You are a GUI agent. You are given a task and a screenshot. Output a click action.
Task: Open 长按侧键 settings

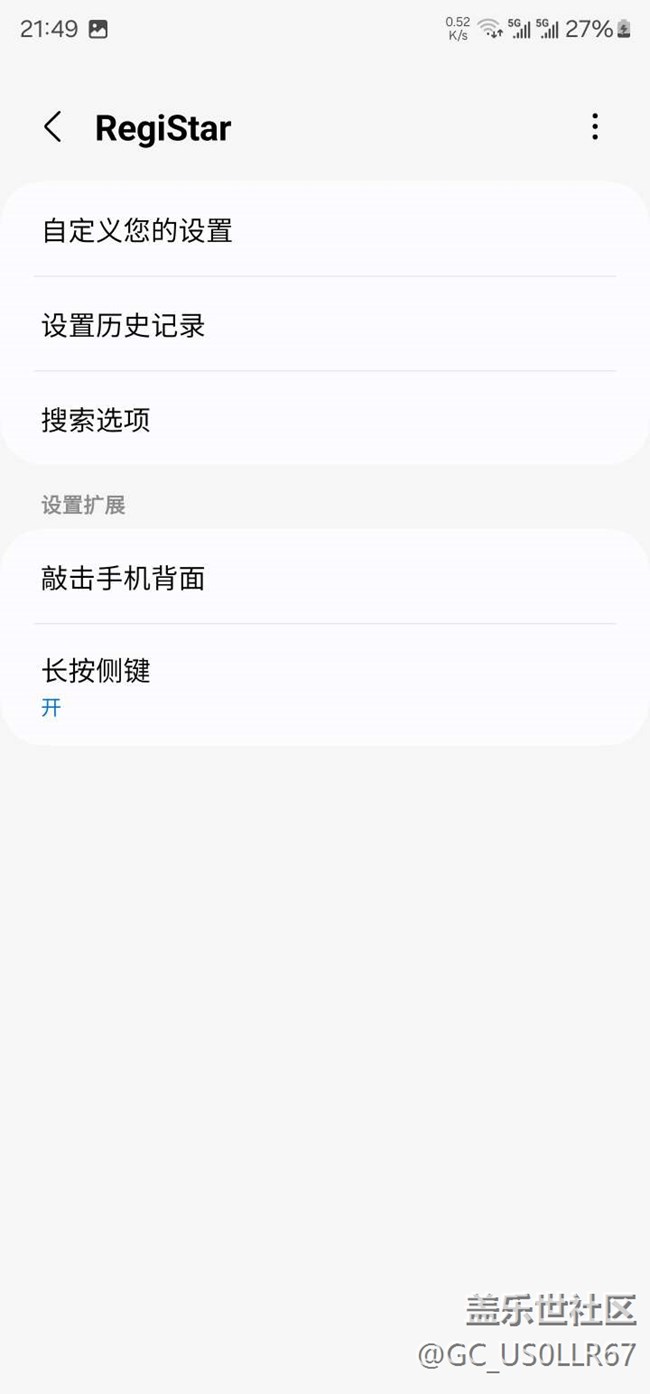click(x=325, y=685)
